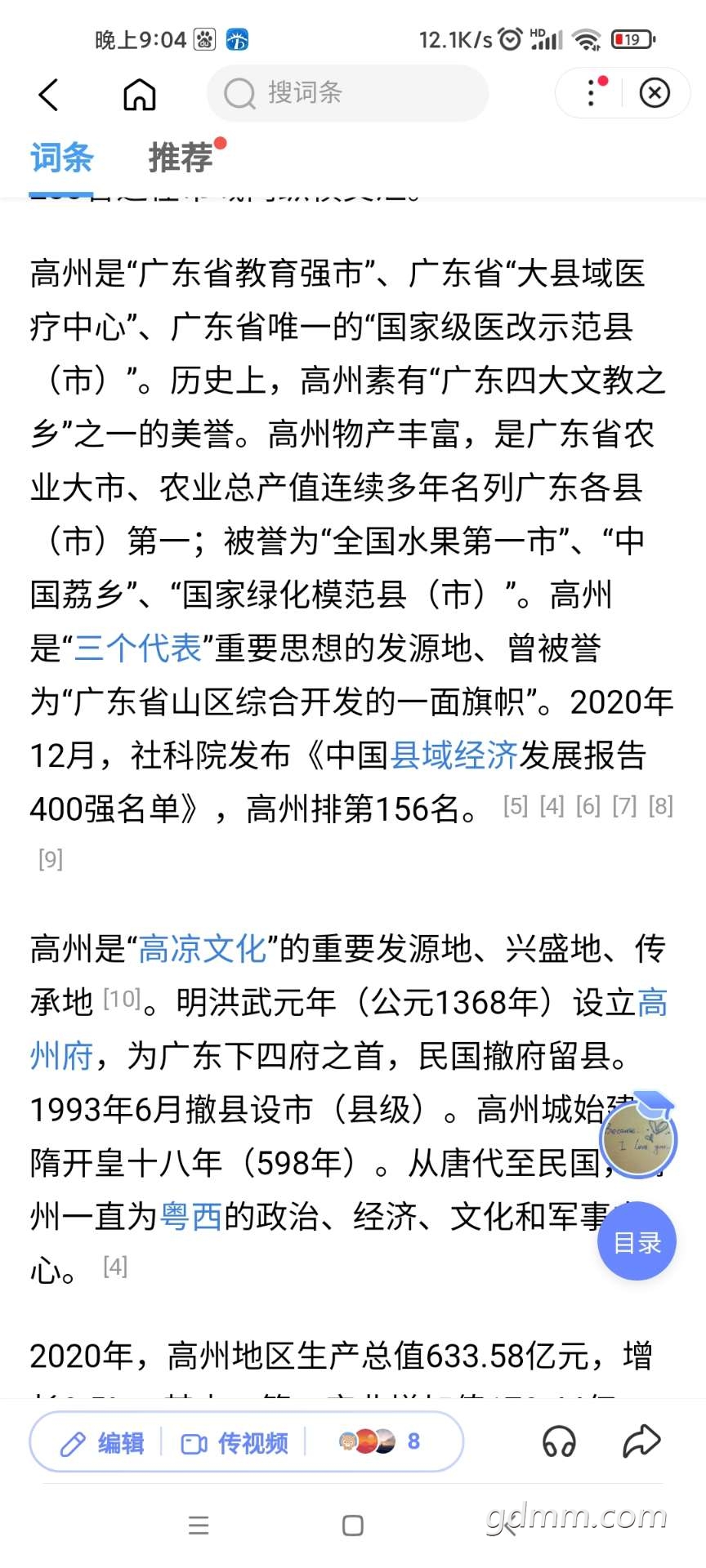Open the 县域经济 link
Viewport: 706px width, 1568px height.
point(454,755)
